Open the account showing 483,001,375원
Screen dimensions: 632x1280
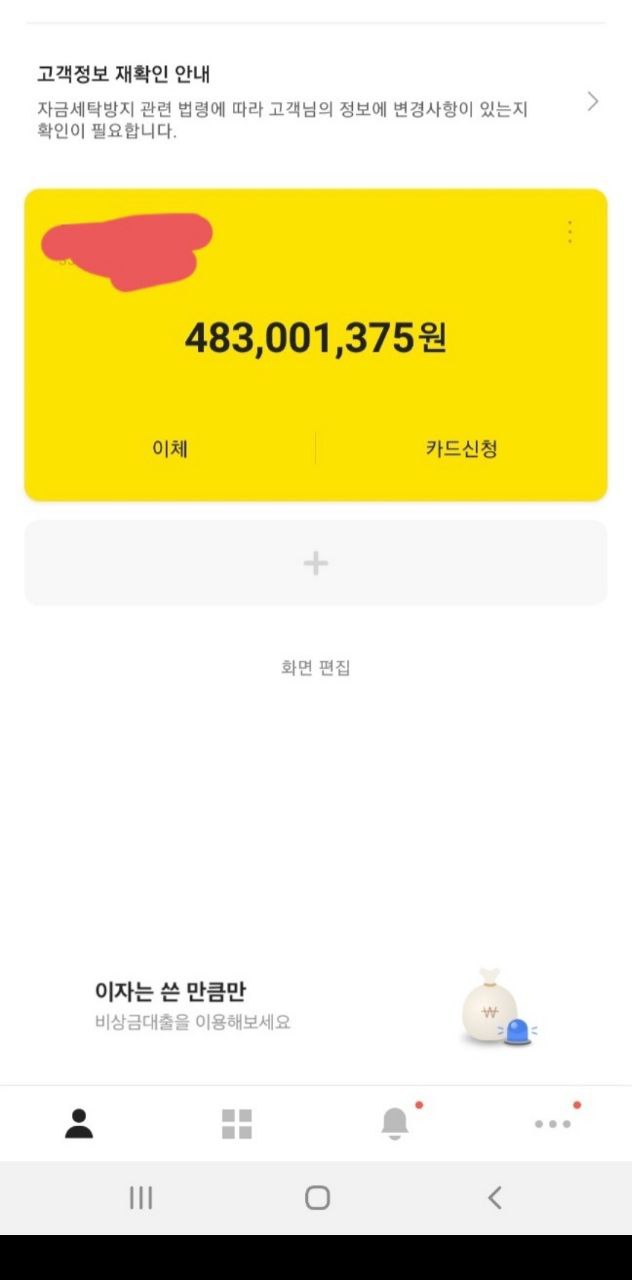[x=316, y=339]
